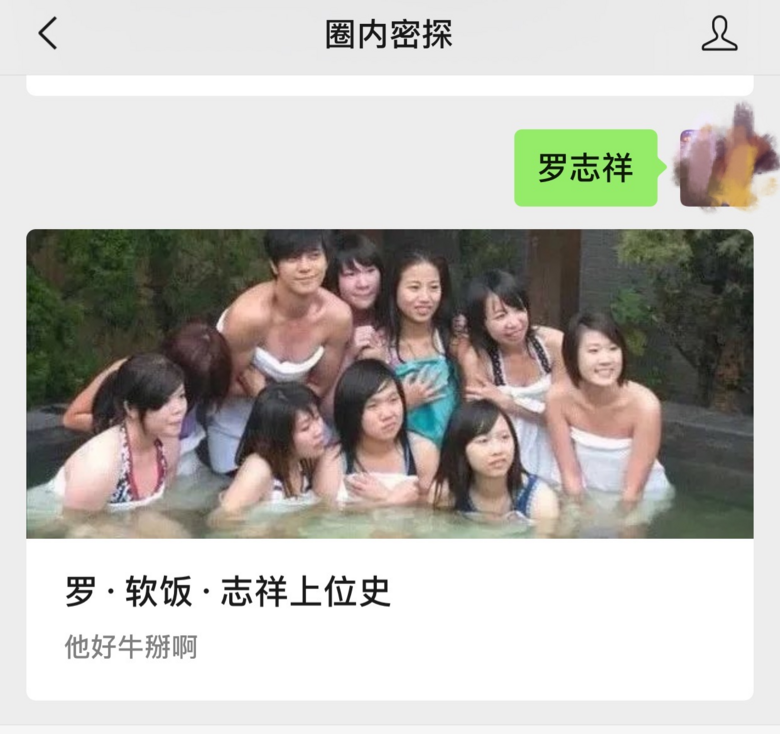780x734 pixels.
Task: Open the account profile icon
Action: tap(718, 34)
